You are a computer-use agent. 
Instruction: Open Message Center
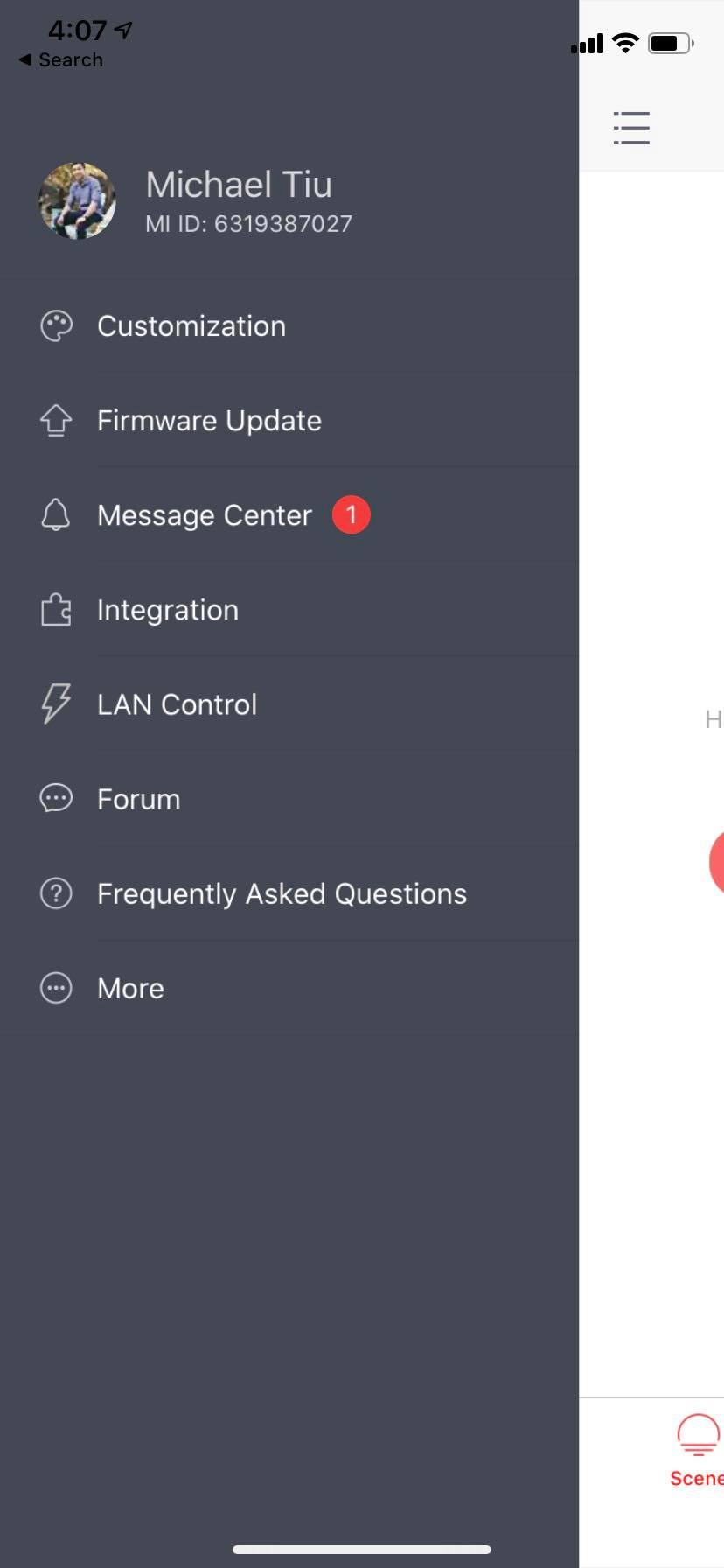click(204, 515)
